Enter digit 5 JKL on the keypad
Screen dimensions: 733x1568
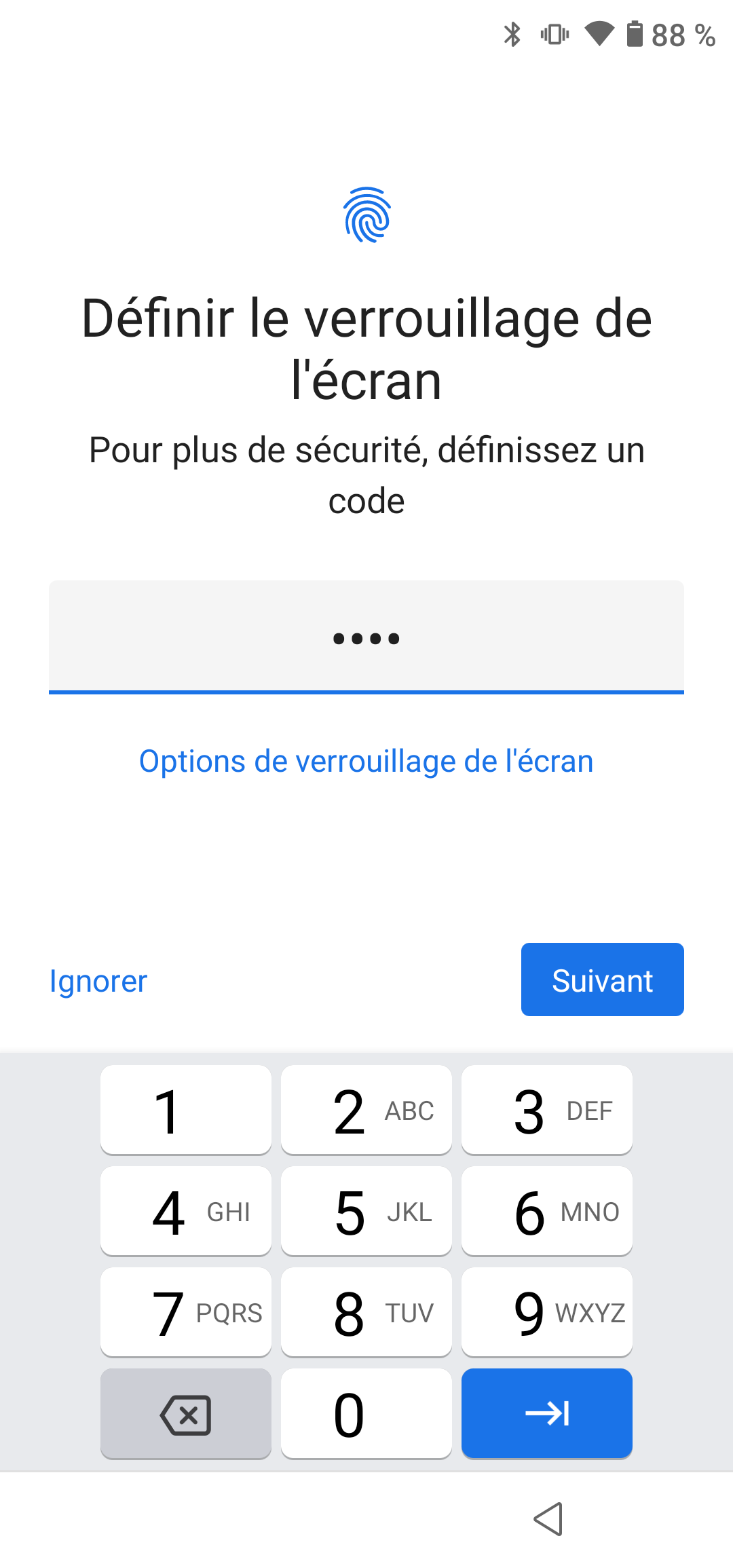(366, 1211)
